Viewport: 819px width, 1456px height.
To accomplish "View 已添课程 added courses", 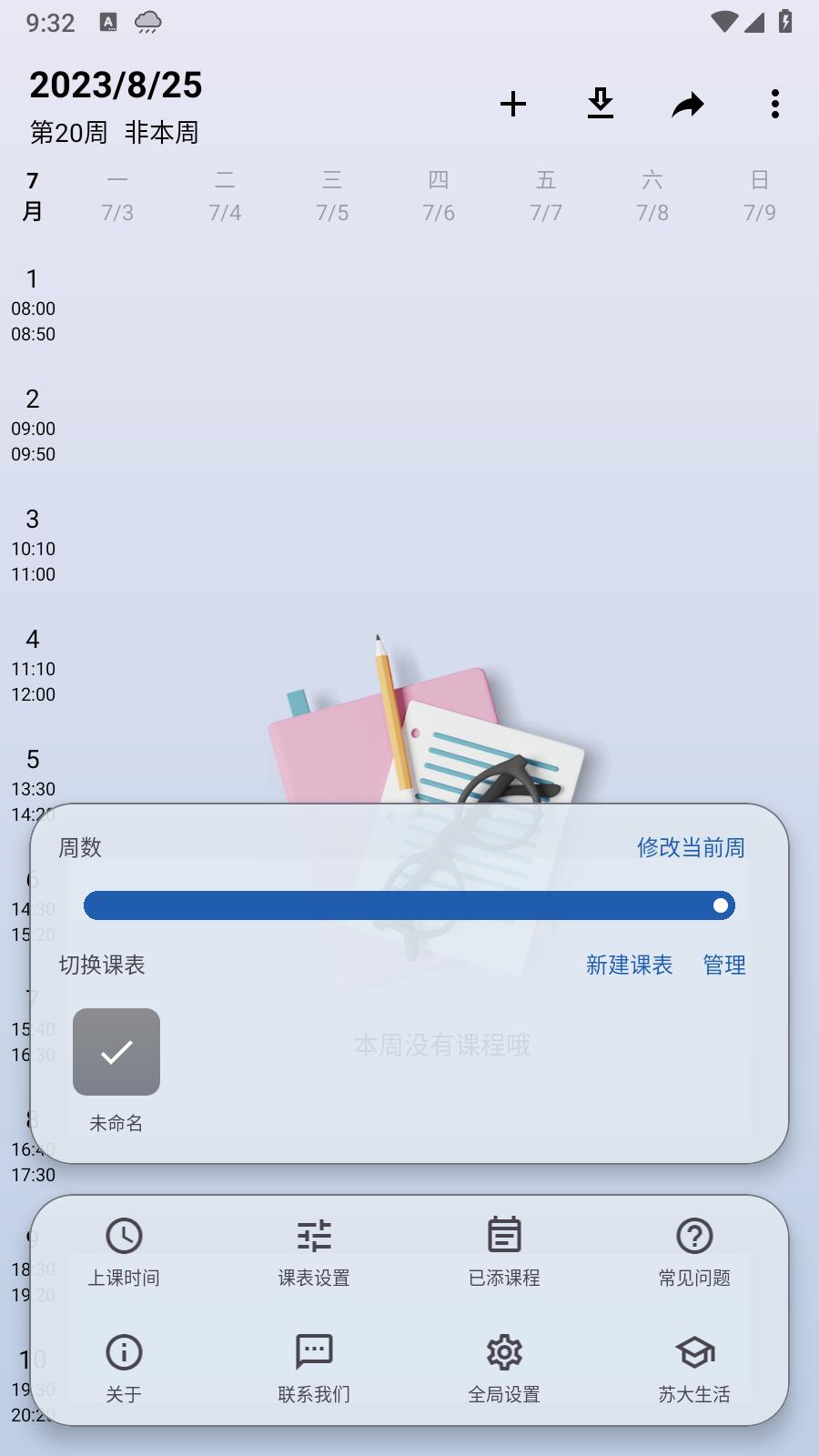I will click(504, 1251).
